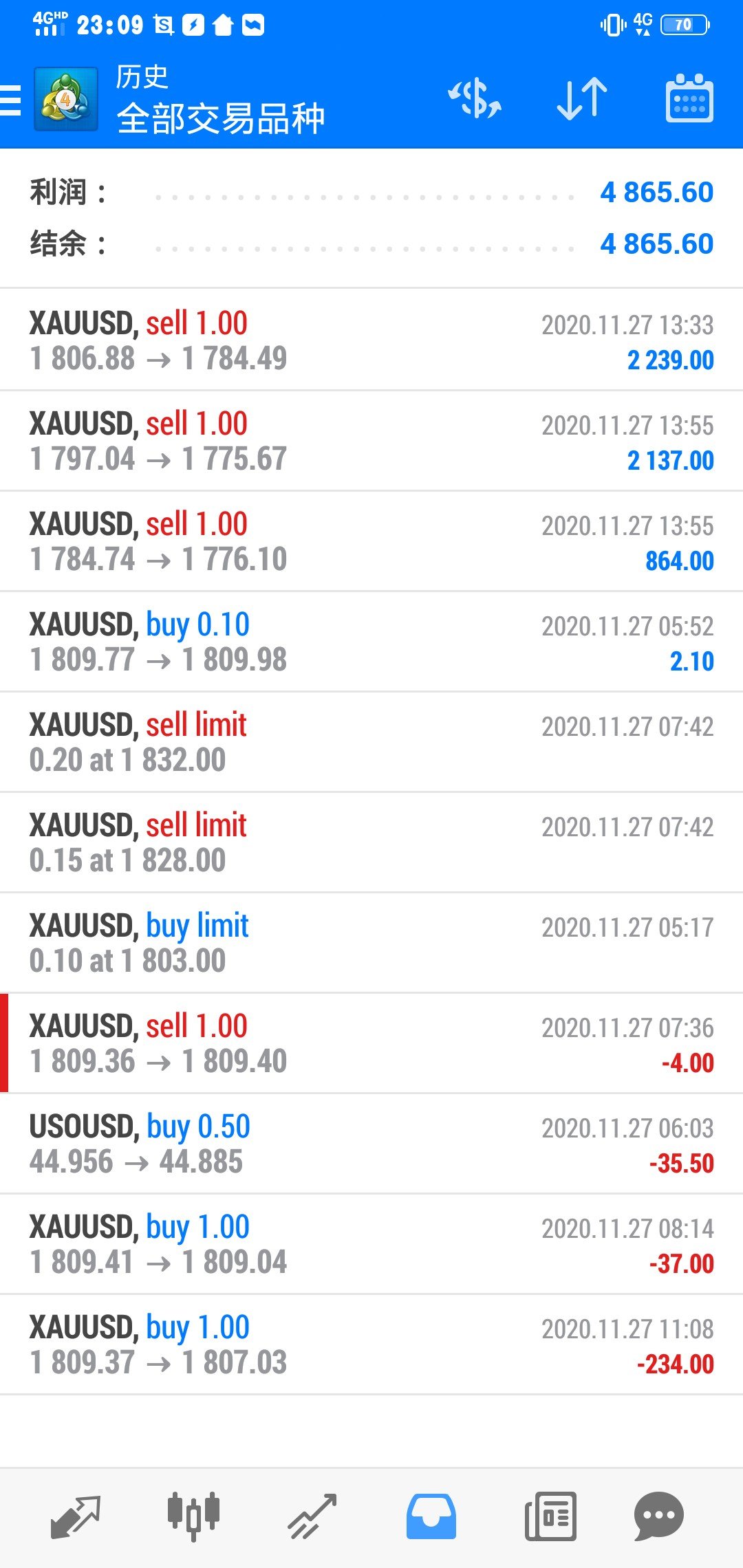
Task: Open the hamburger drawer menu
Action: [x=10, y=100]
